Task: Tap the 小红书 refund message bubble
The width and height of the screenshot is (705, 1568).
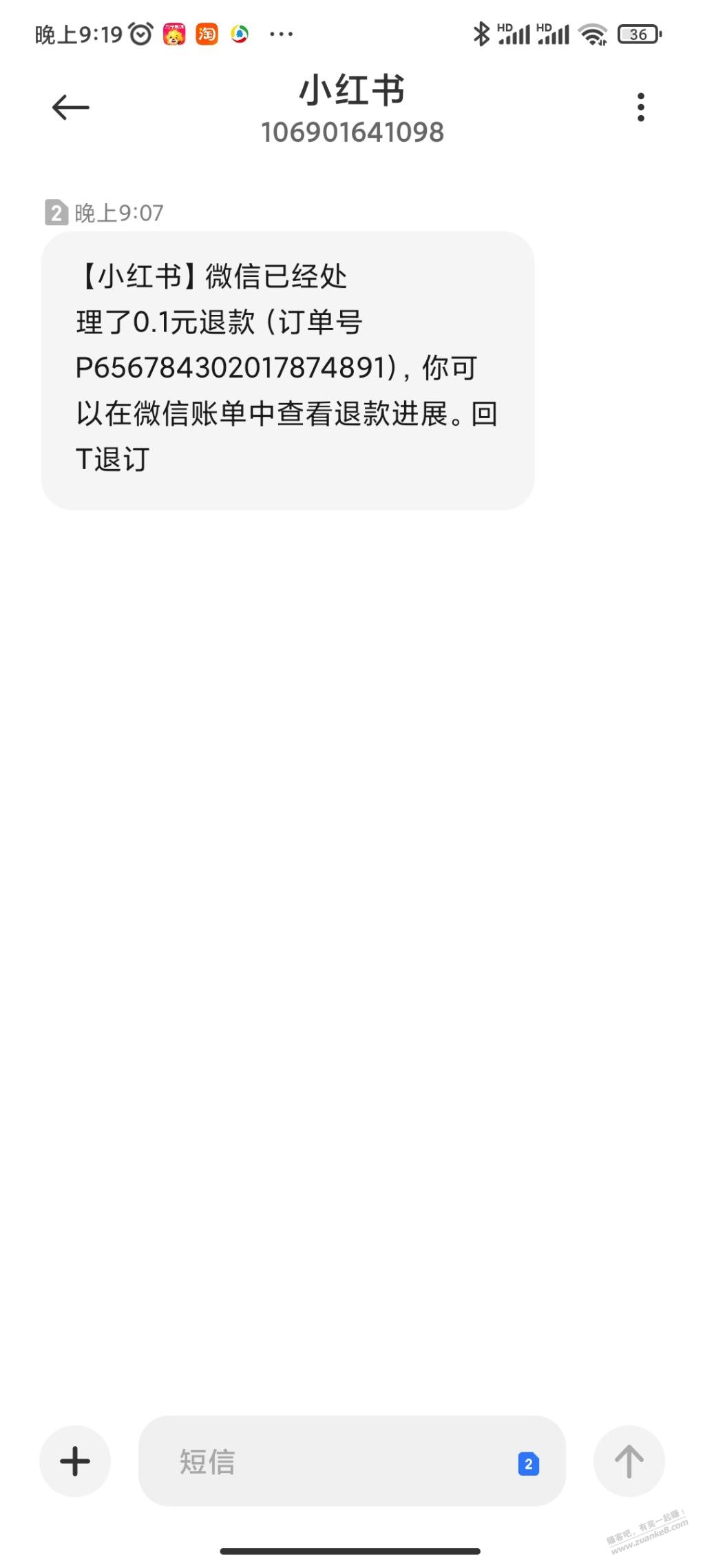Action: (x=288, y=371)
